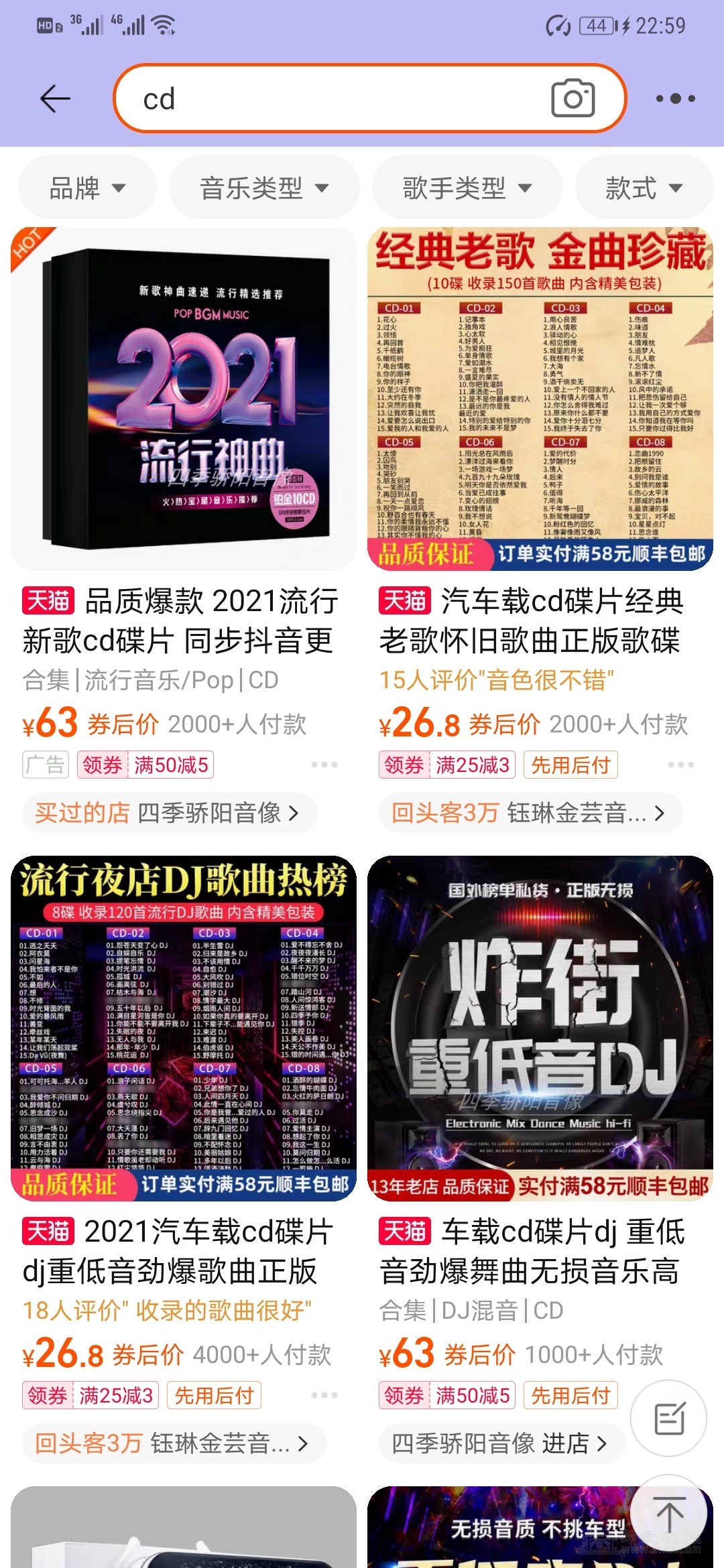Go back using the arrow icon

55,99
